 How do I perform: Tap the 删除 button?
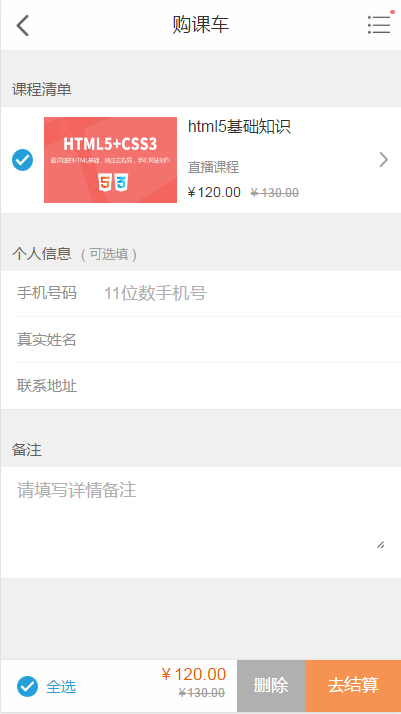pyautogui.click(x=271, y=686)
